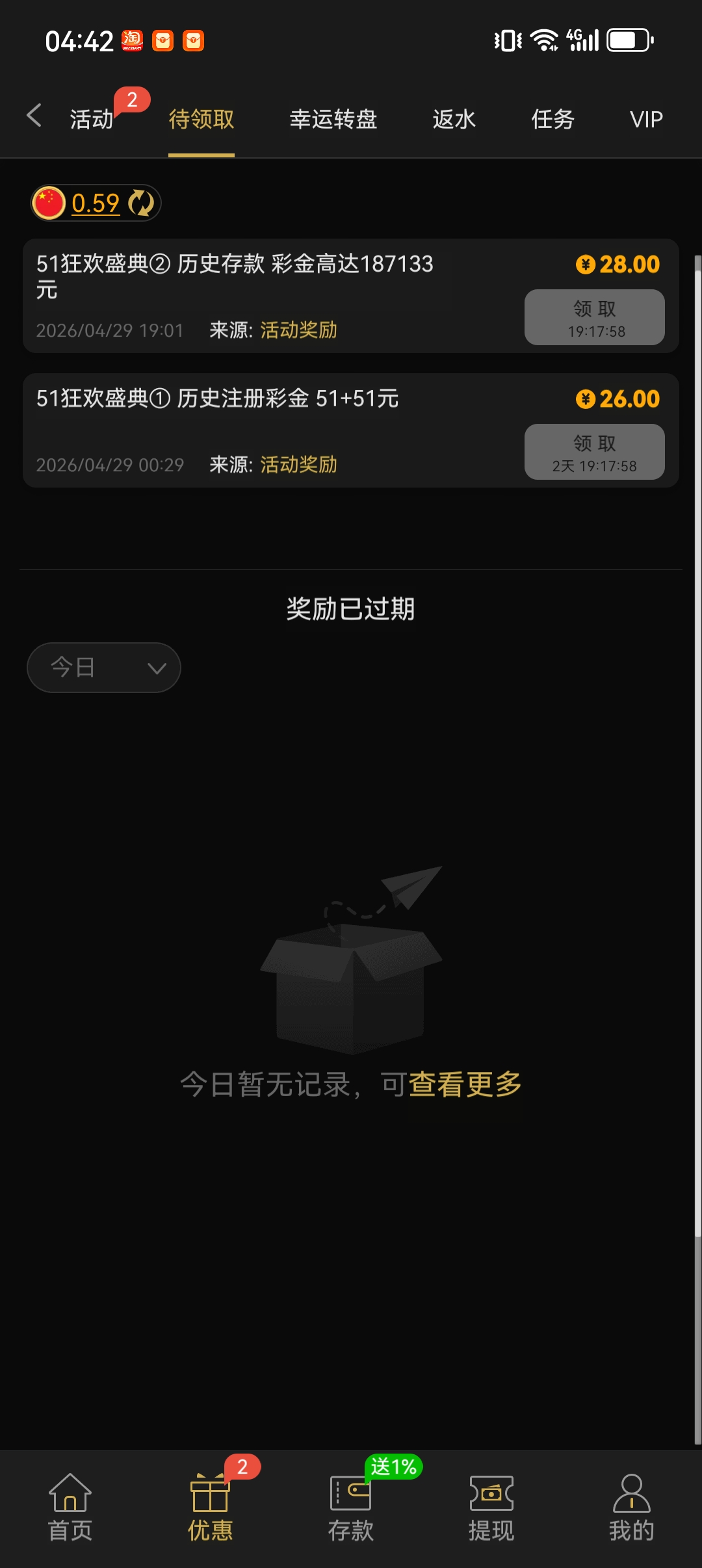Open the 51狂欢盛典② 历史存款 reward card
Image resolution: width=702 pixels, height=1568 pixels.
coord(351,296)
